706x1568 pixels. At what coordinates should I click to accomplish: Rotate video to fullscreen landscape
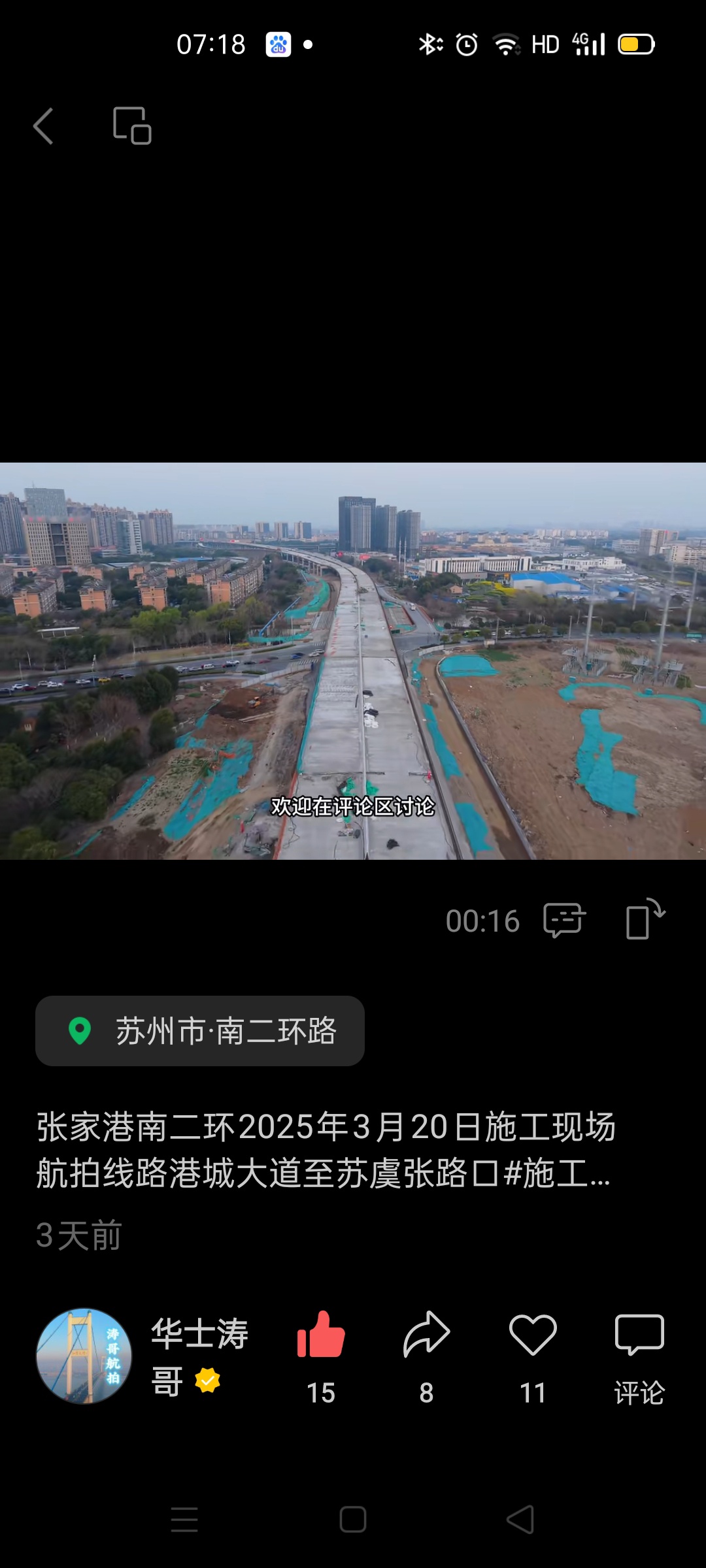pos(645,920)
